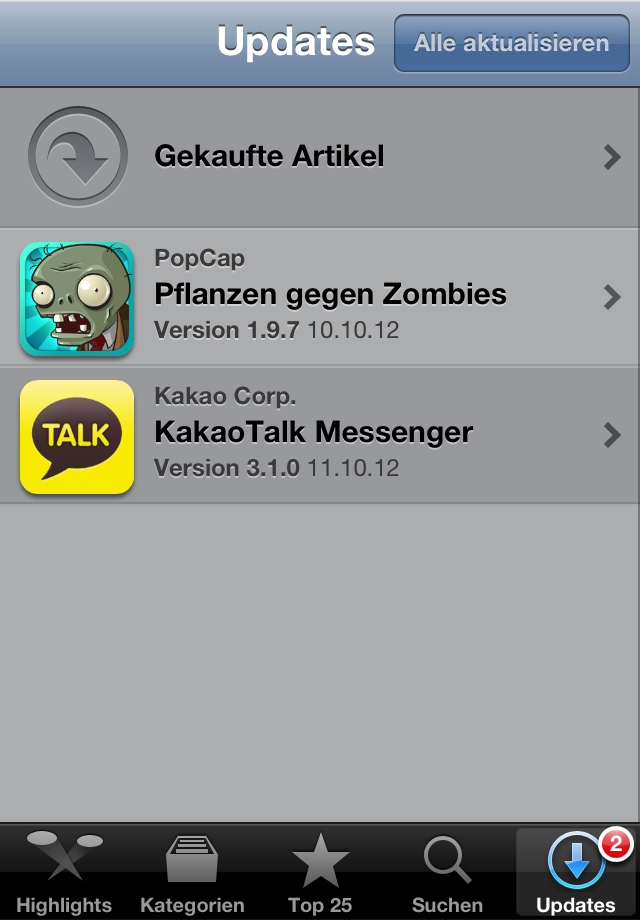640x920 pixels.
Task: Open the Pflanzen gegen Zombies update details
Action: 320,297
